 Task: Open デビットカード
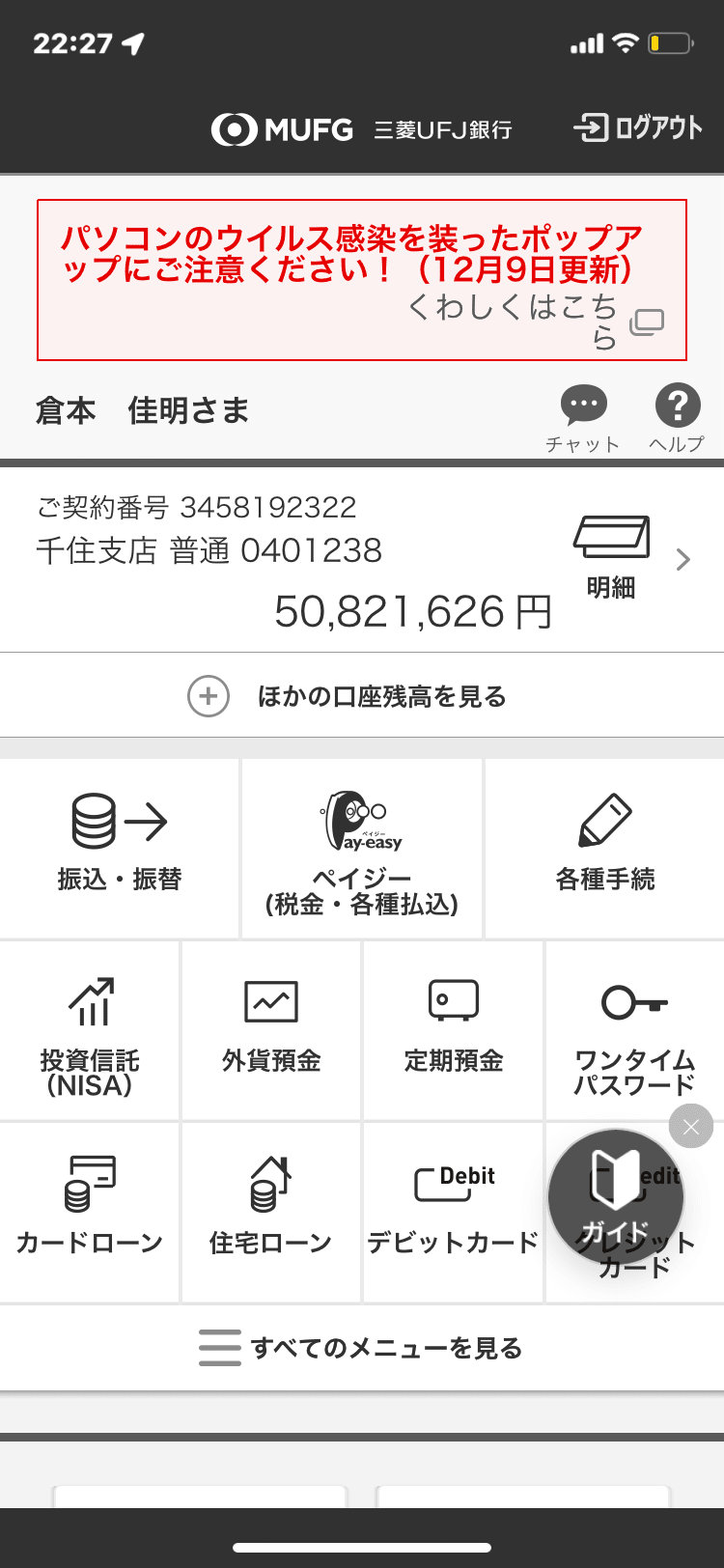pyautogui.click(x=453, y=1213)
